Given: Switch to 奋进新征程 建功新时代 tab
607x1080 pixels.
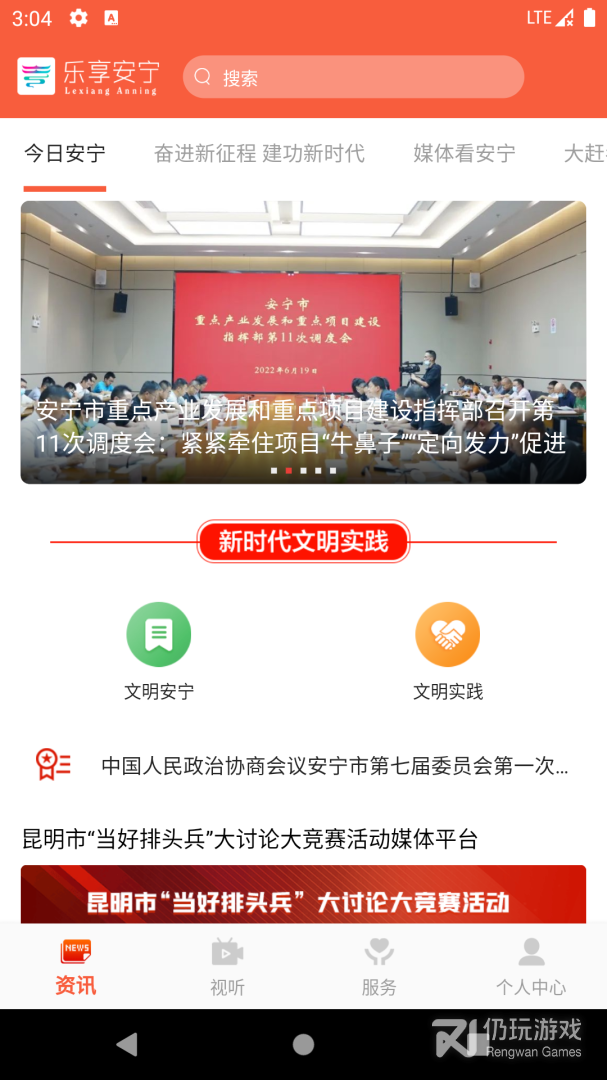Looking at the screenshot, I should [x=259, y=154].
